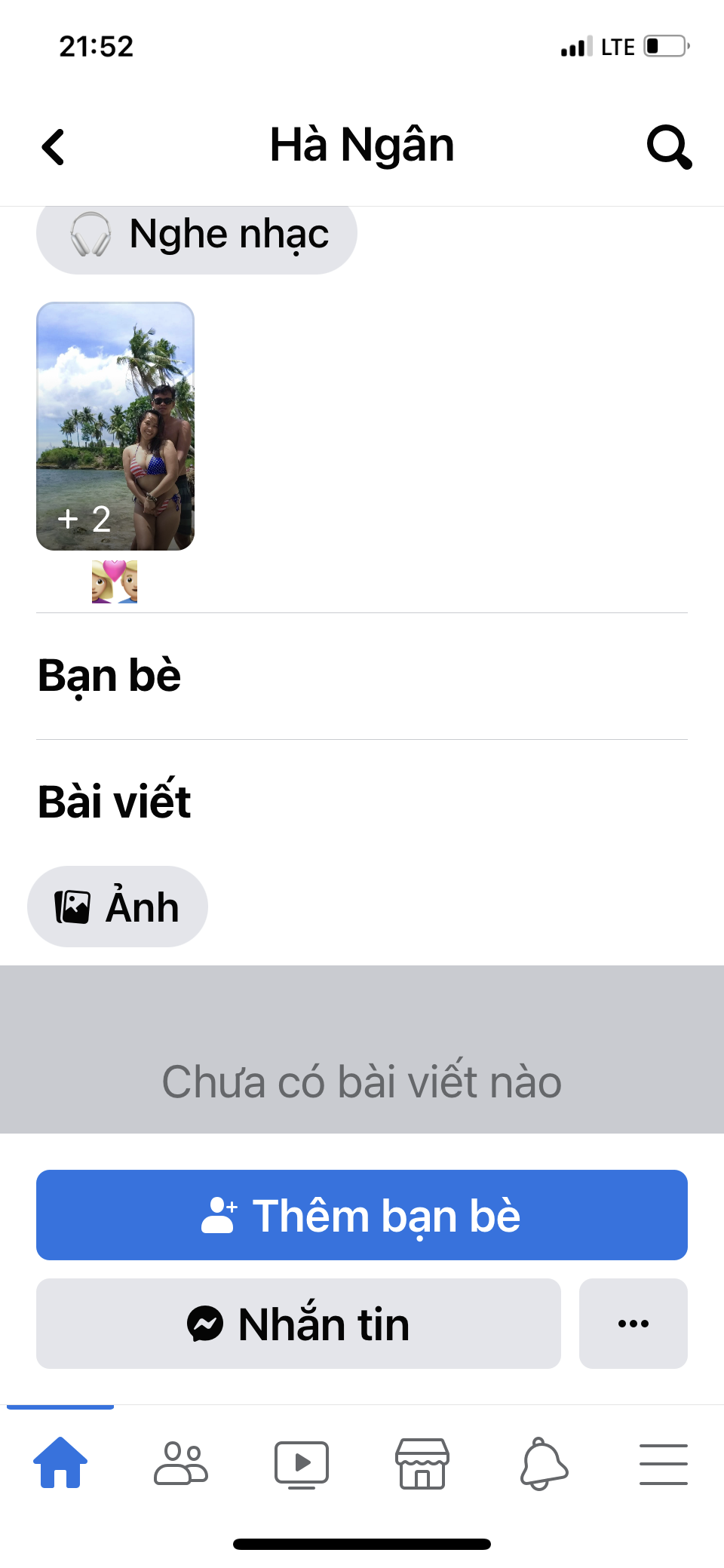This screenshot has width=724, height=1568.
Task: Open the hamburger menu tab
Action: tap(664, 1463)
